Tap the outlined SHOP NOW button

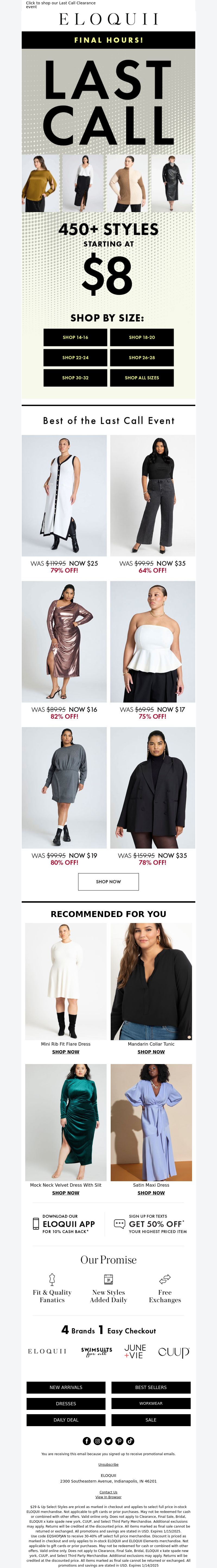(108, 882)
